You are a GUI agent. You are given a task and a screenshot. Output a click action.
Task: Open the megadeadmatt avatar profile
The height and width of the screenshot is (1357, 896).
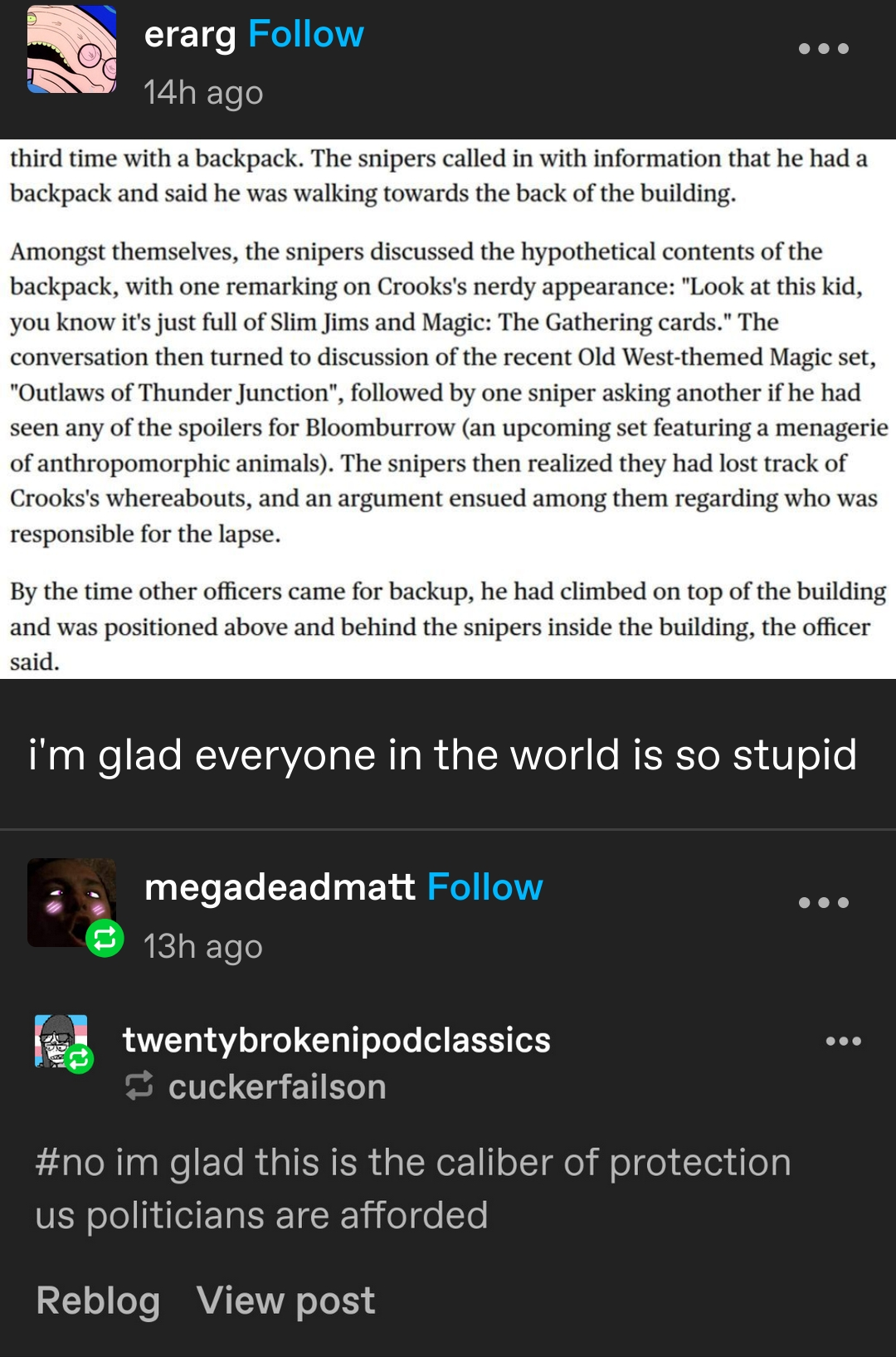[x=71, y=903]
